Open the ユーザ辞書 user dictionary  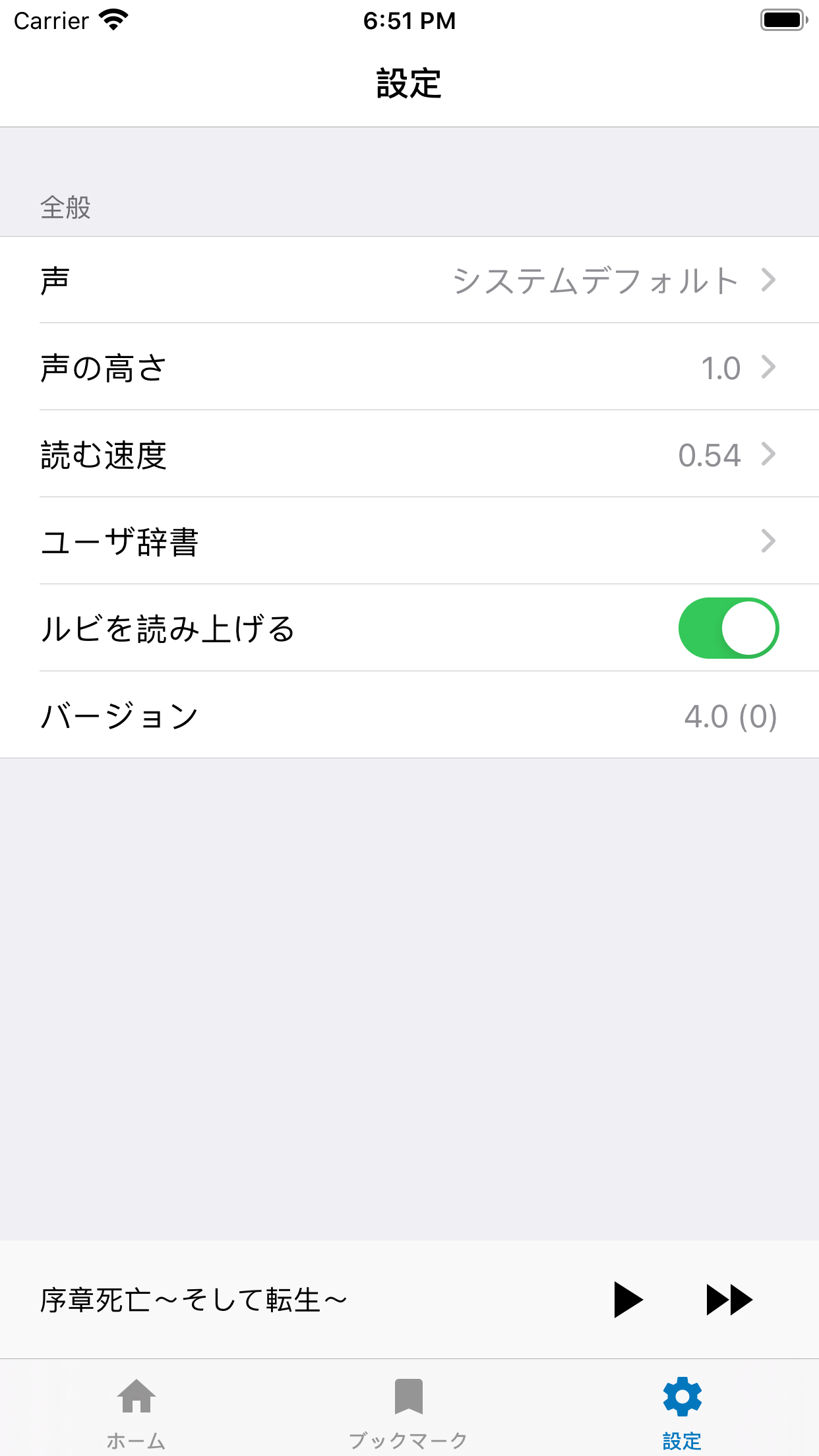coord(409,541)
